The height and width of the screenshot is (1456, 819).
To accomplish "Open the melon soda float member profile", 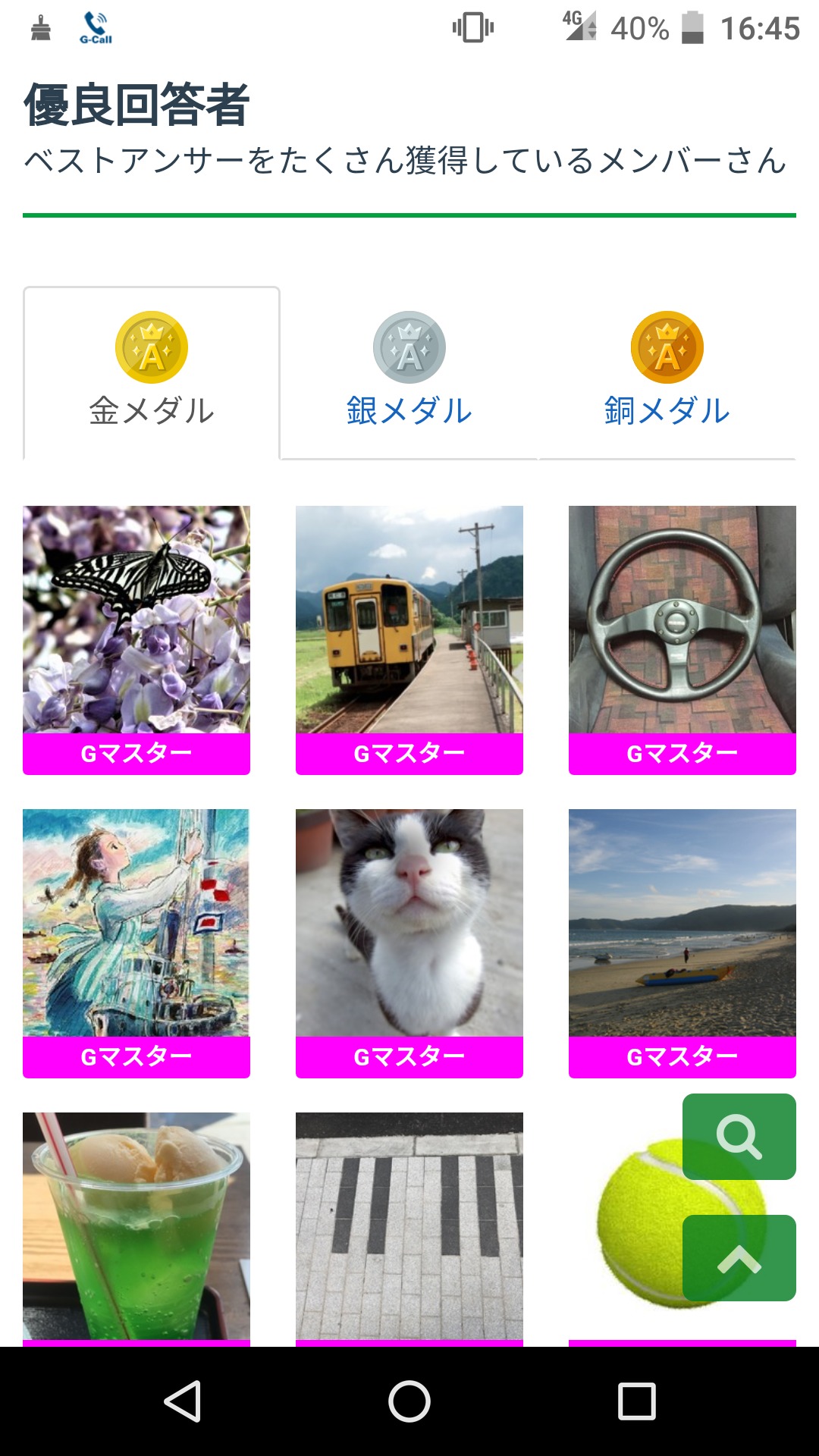I will [136, 1226].
